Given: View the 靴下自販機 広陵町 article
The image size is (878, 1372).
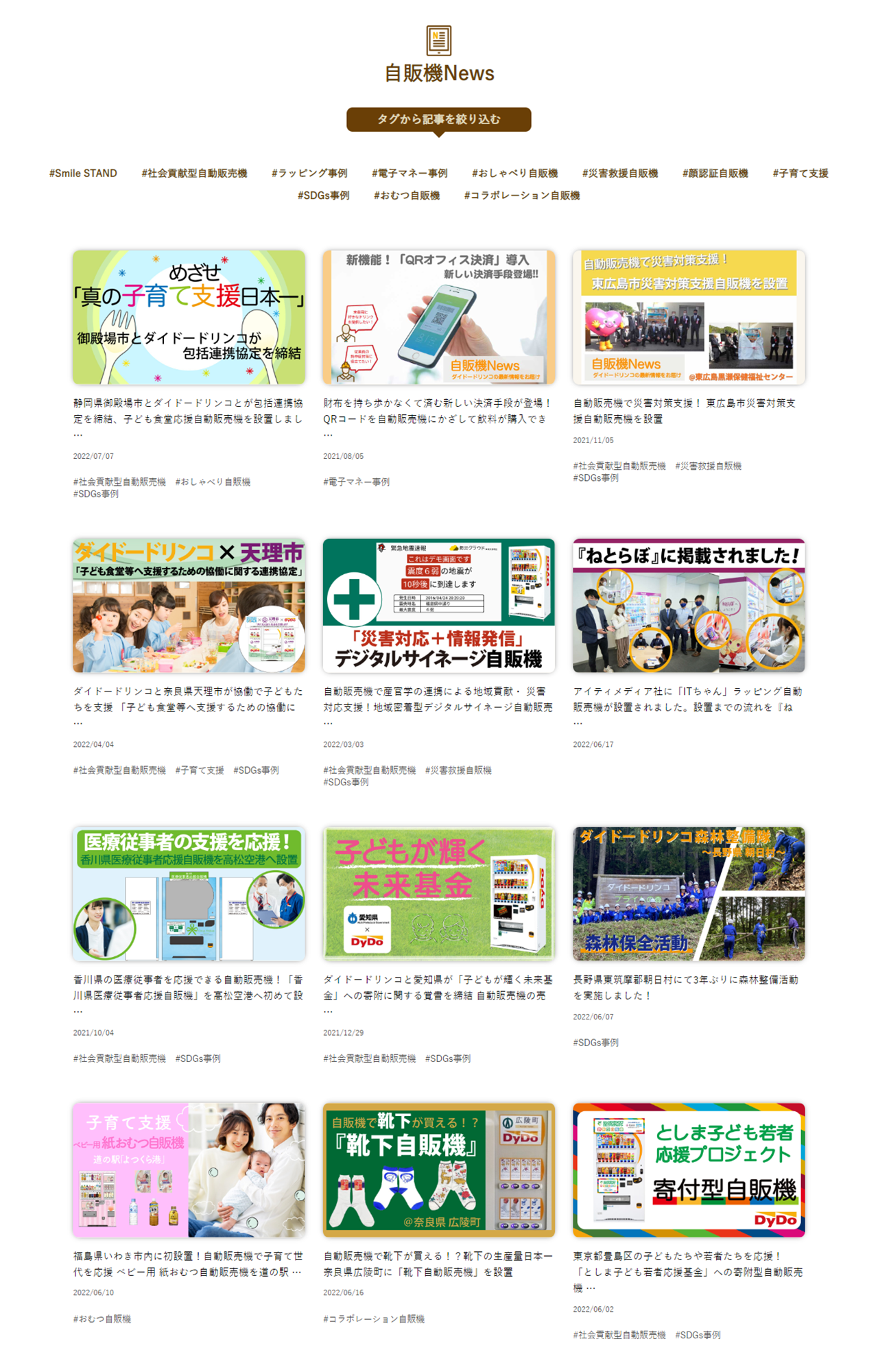Looking at the screenshot, I should pyautogui.click(x=439, y=1170).
